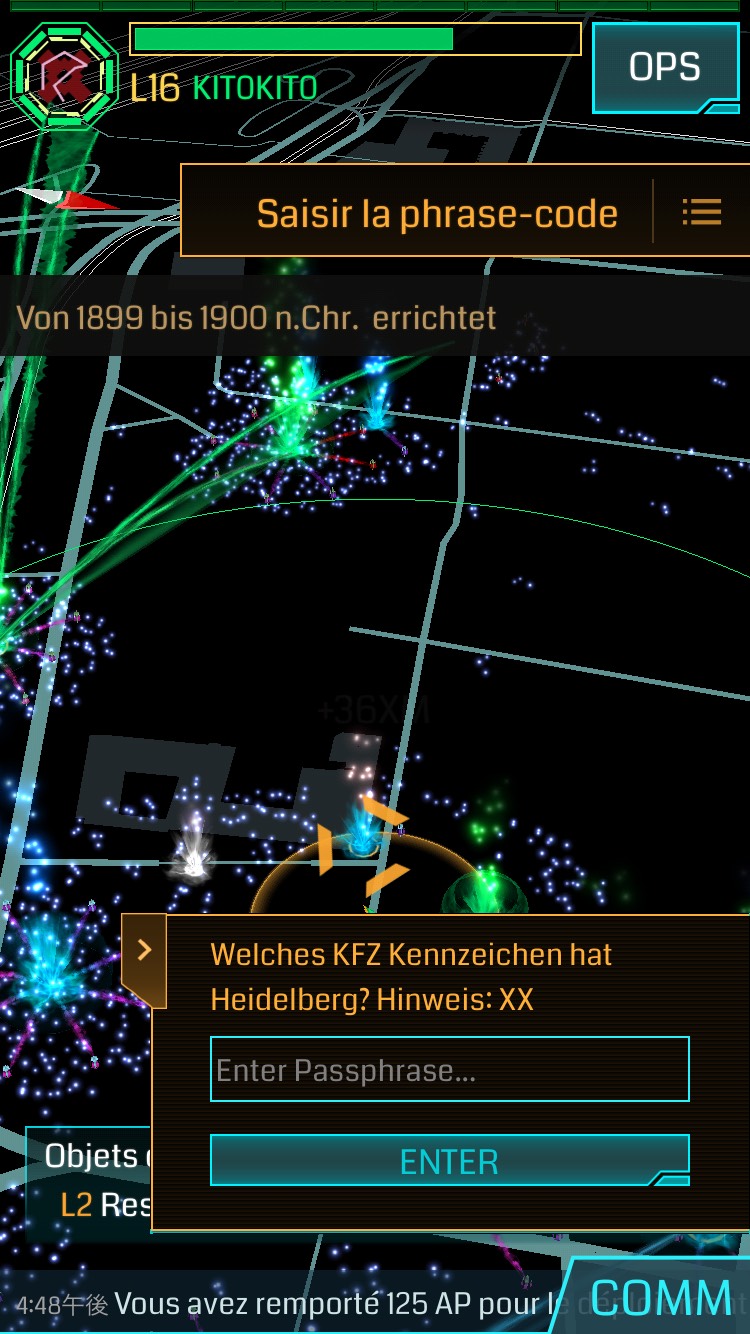Open the Saisir la phrase-code mission banner
This screenshot has height=1334, width=750.
click(x=436, y=213)
